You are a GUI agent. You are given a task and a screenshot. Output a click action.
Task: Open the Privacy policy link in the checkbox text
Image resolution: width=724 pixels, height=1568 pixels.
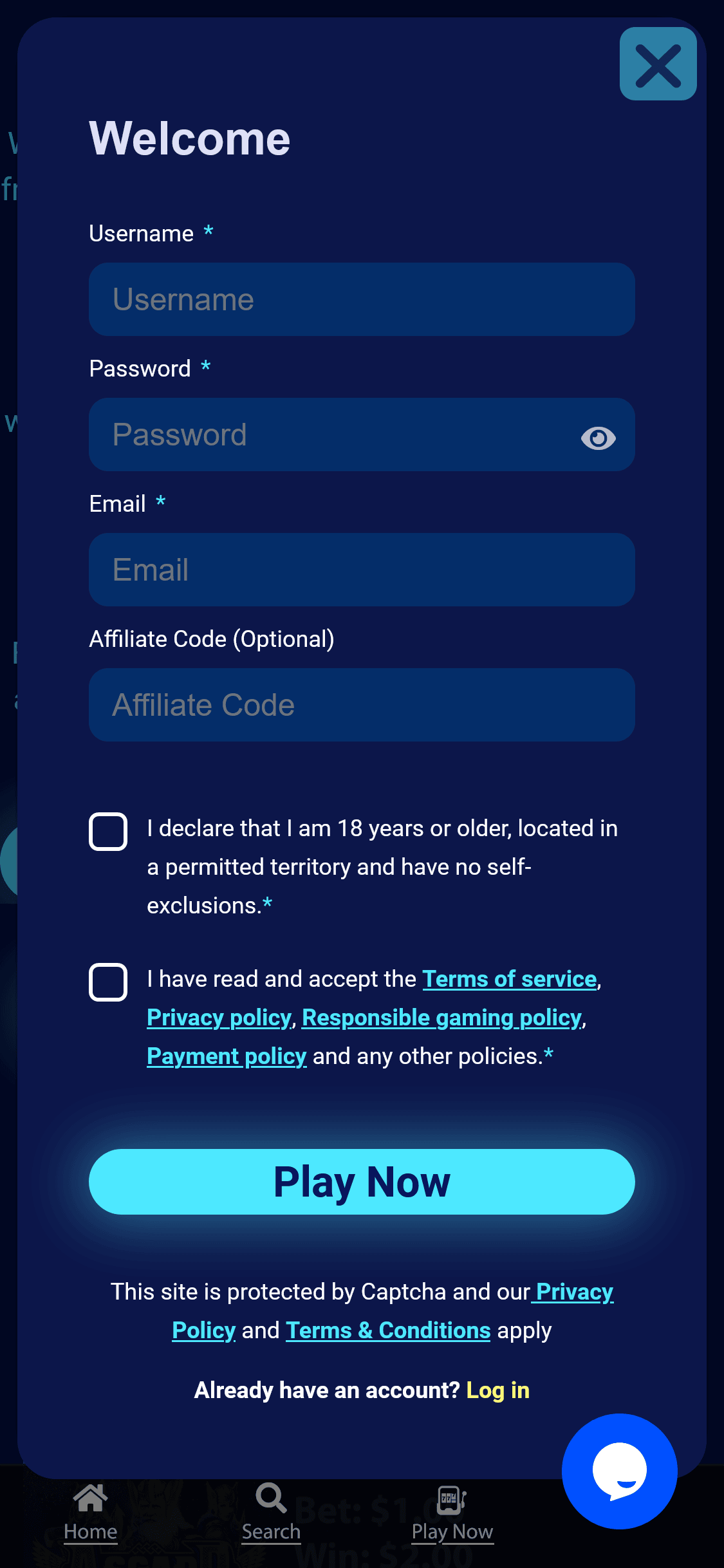[219, 1018]
